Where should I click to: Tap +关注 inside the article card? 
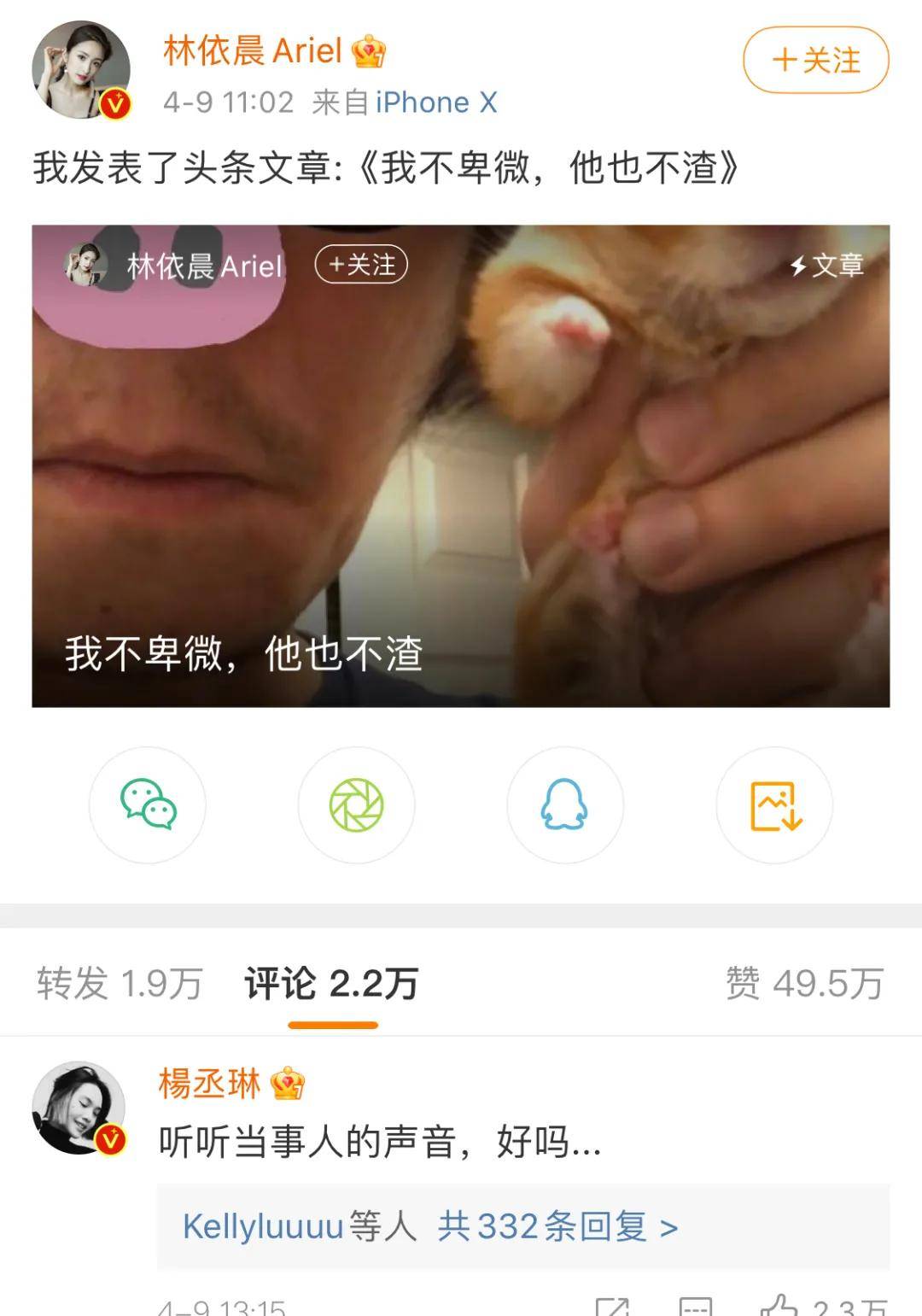[x=361, y=265]
